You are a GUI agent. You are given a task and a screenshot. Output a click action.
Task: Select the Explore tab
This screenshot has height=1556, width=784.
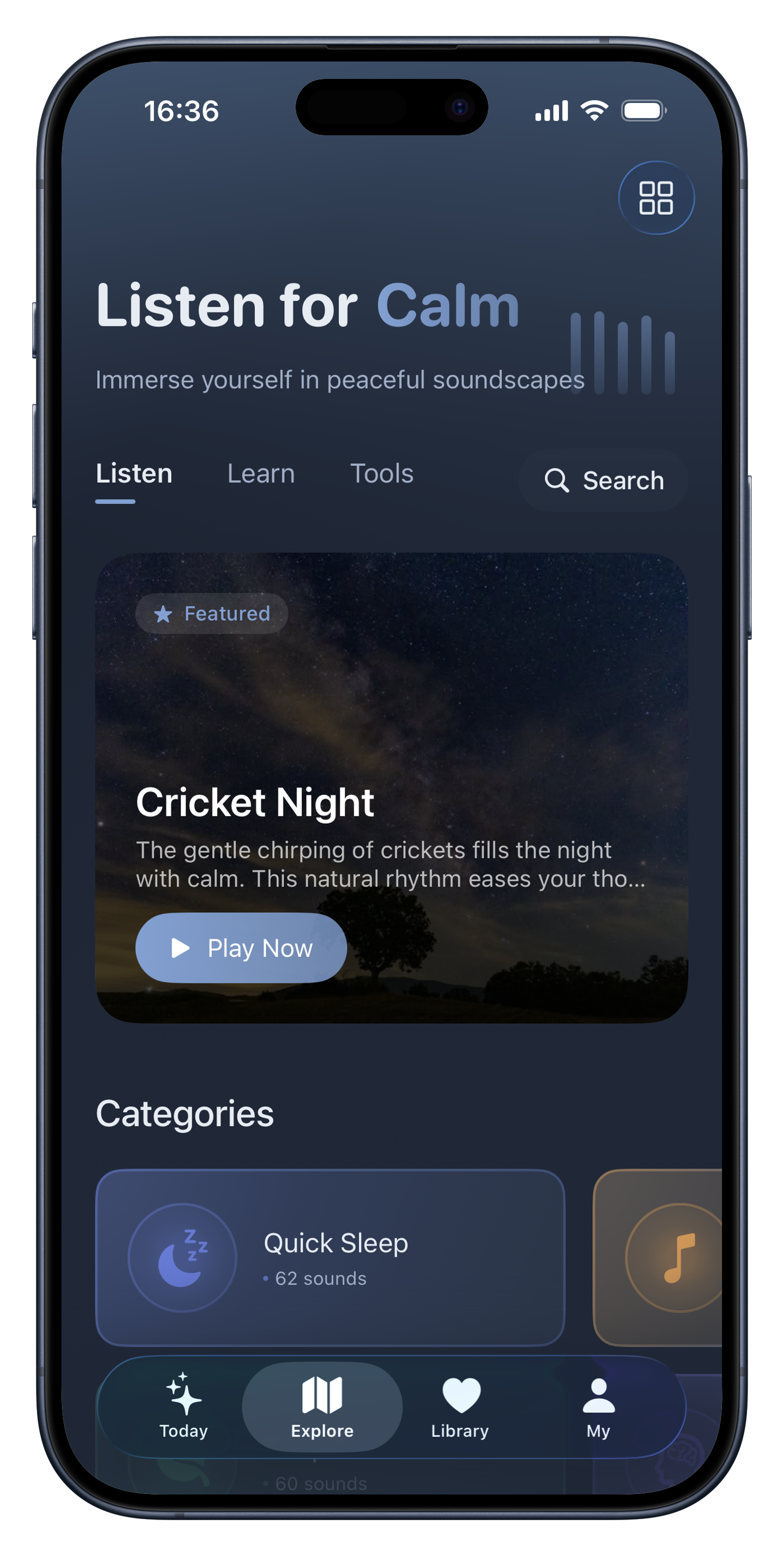tap(322, 1407)
